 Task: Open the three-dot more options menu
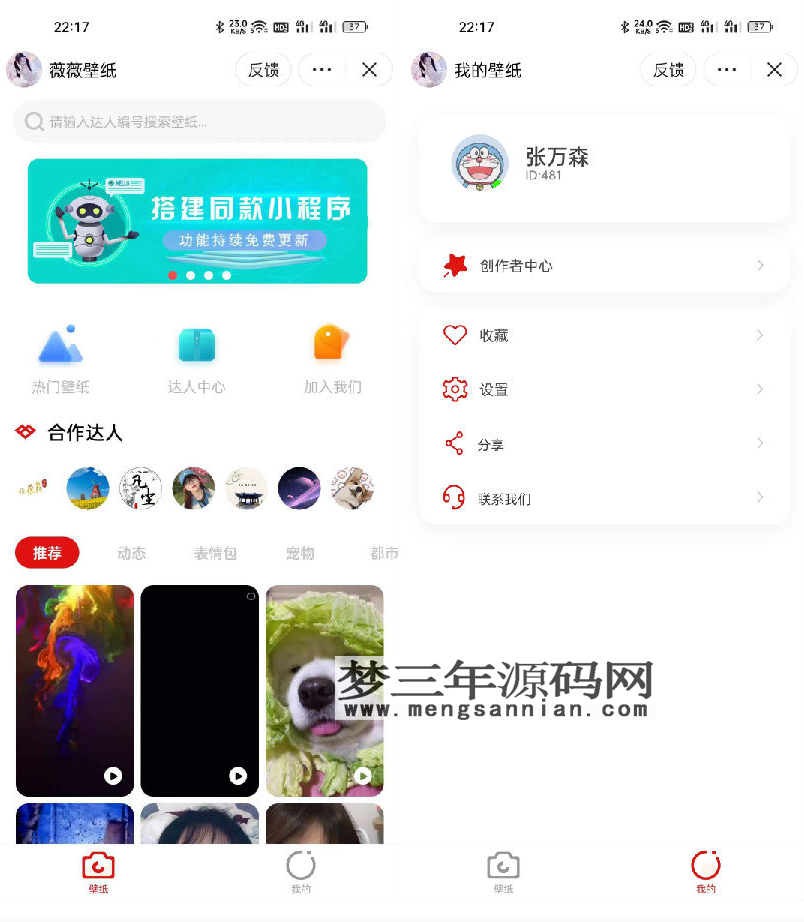coord(322,69)
